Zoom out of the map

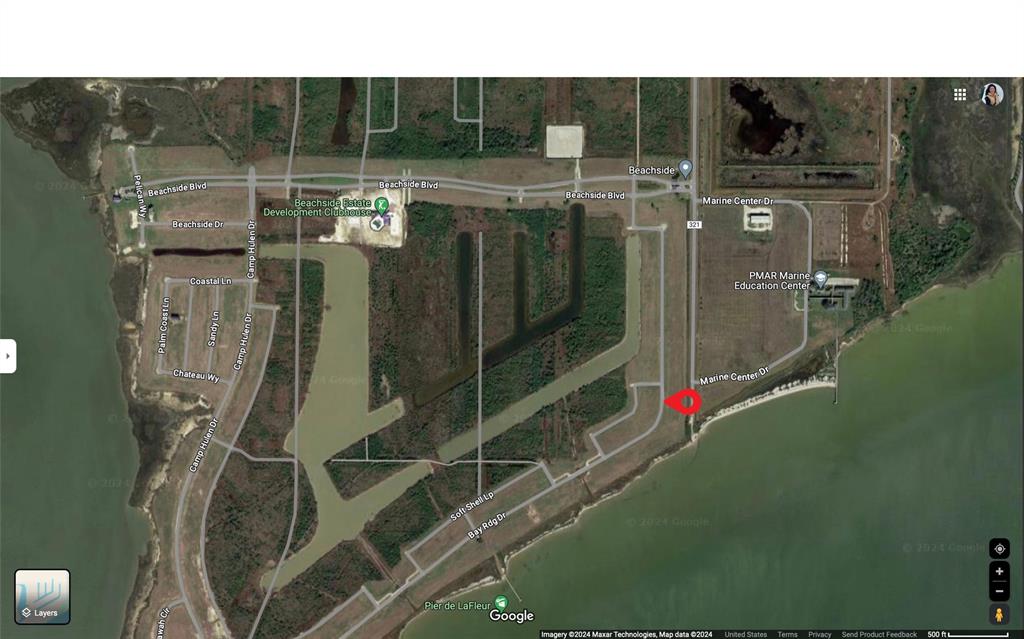pyautogui.click(x=999, y=591)
